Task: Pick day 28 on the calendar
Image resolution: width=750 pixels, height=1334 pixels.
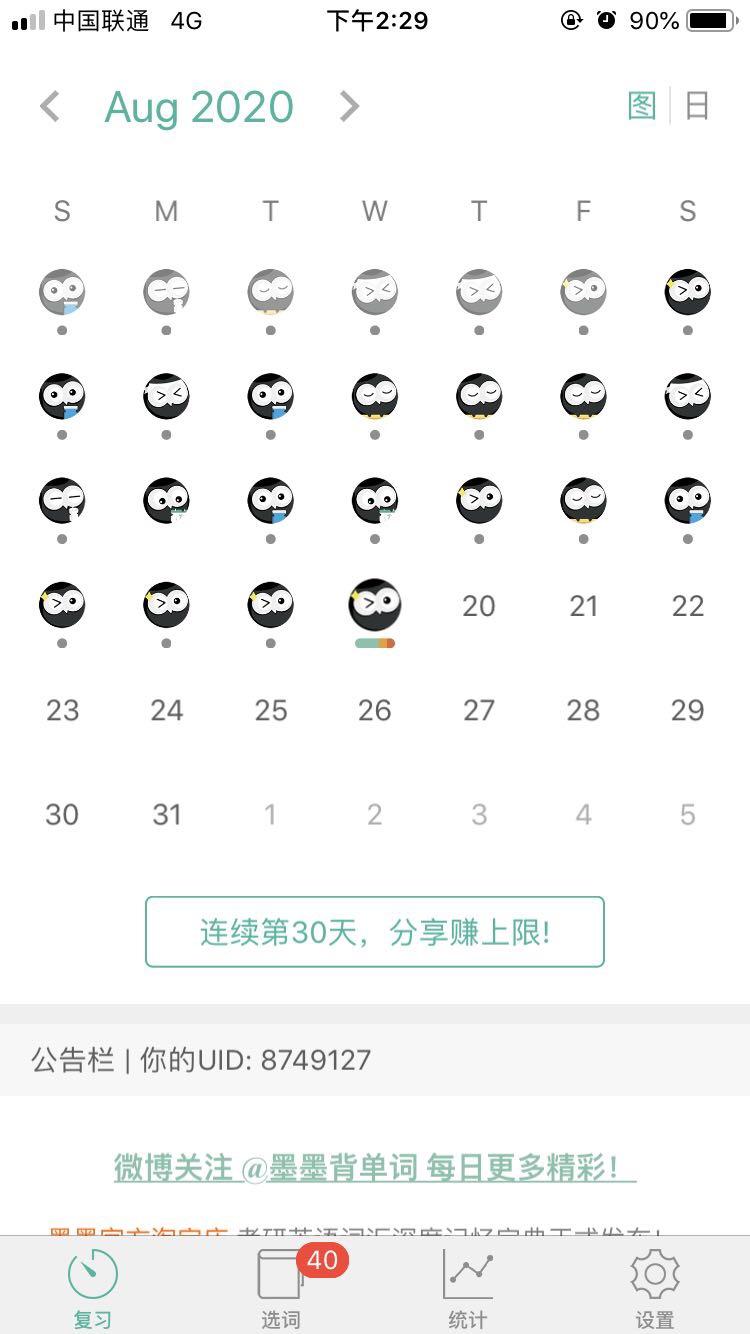Action: (583, 710)
